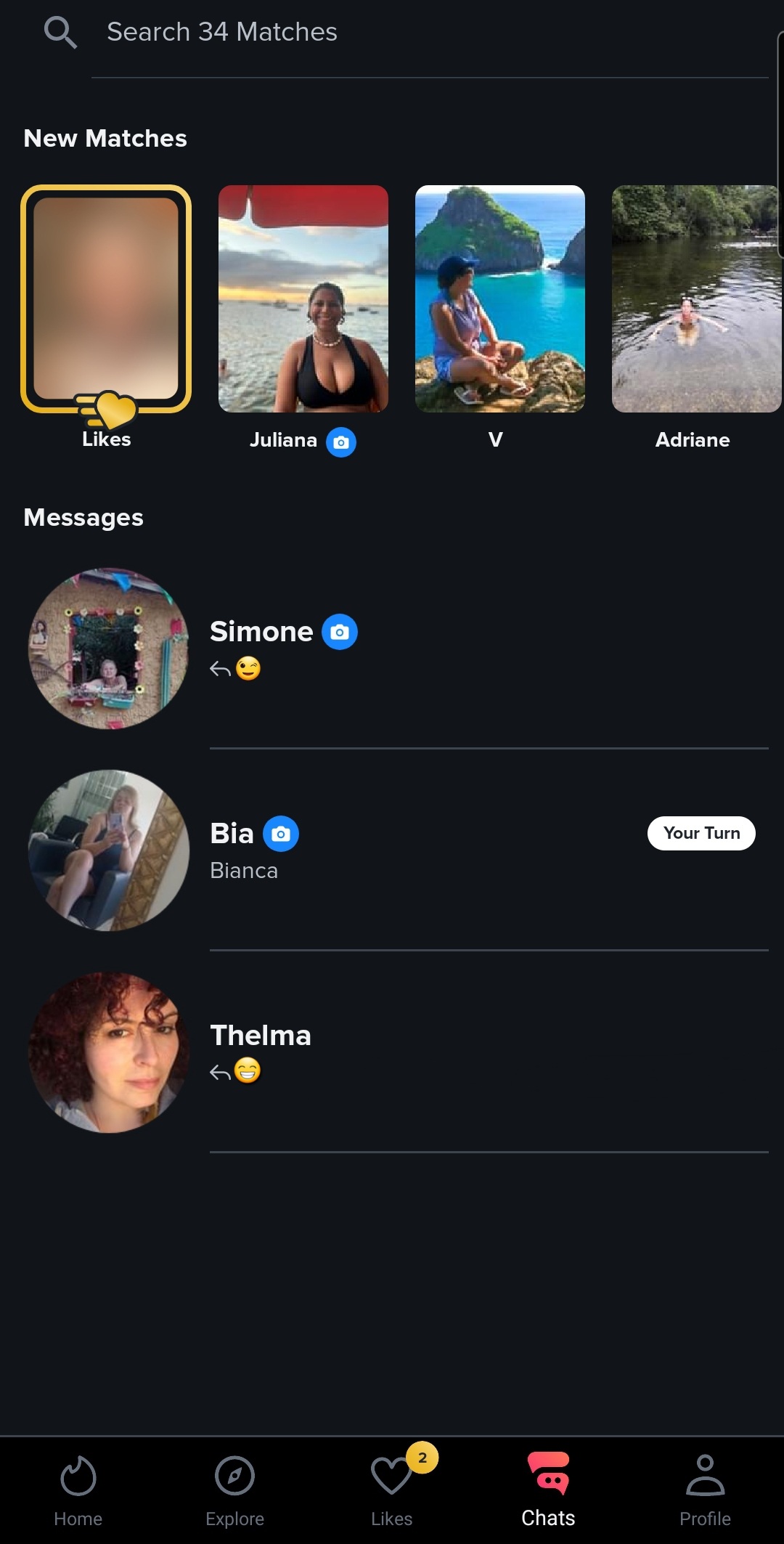784x1544 pixels.
Task: Switch to the Profile tab
Action: (x=706, y=1490)
